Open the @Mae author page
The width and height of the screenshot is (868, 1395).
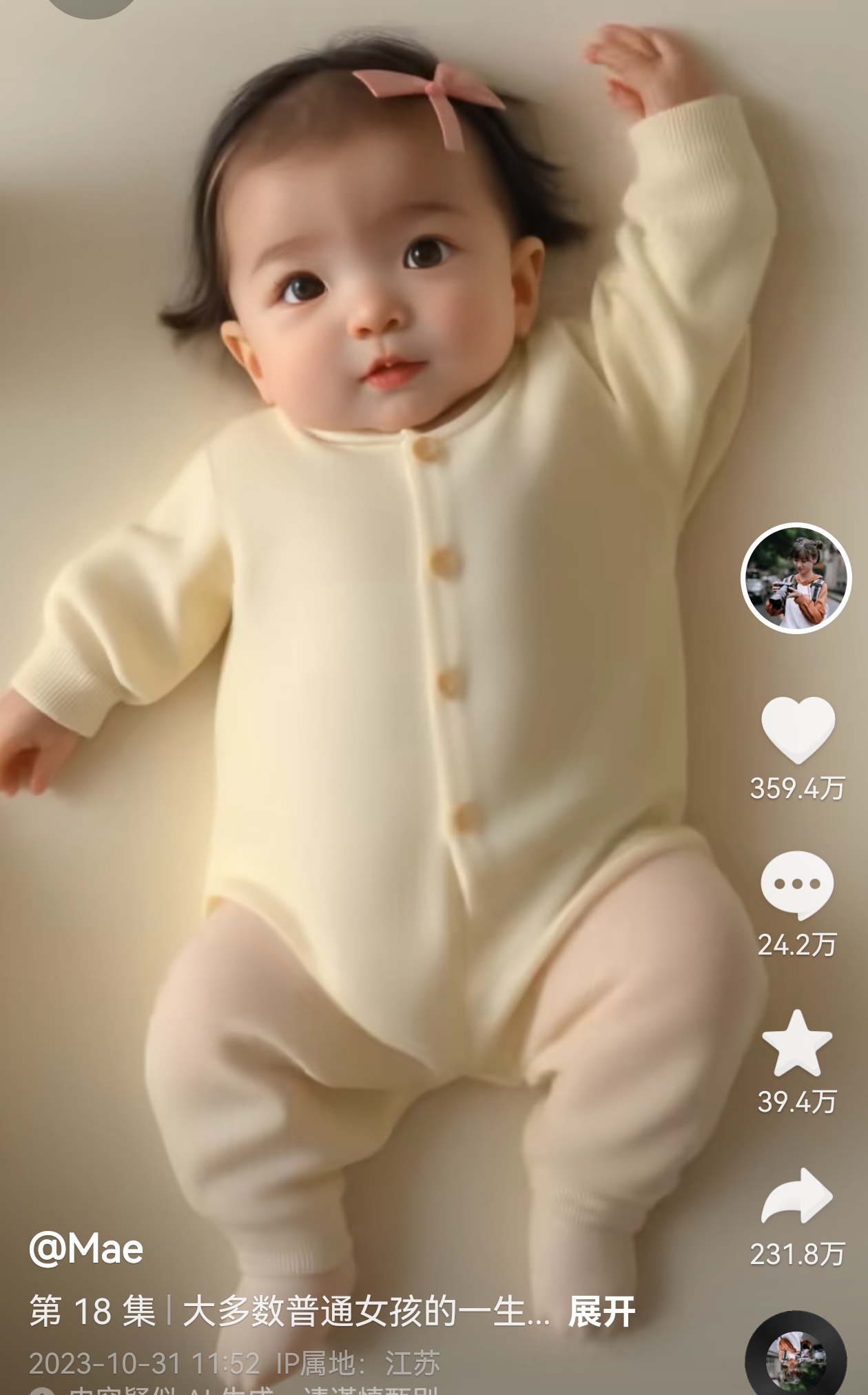[x=86, y=1249]
